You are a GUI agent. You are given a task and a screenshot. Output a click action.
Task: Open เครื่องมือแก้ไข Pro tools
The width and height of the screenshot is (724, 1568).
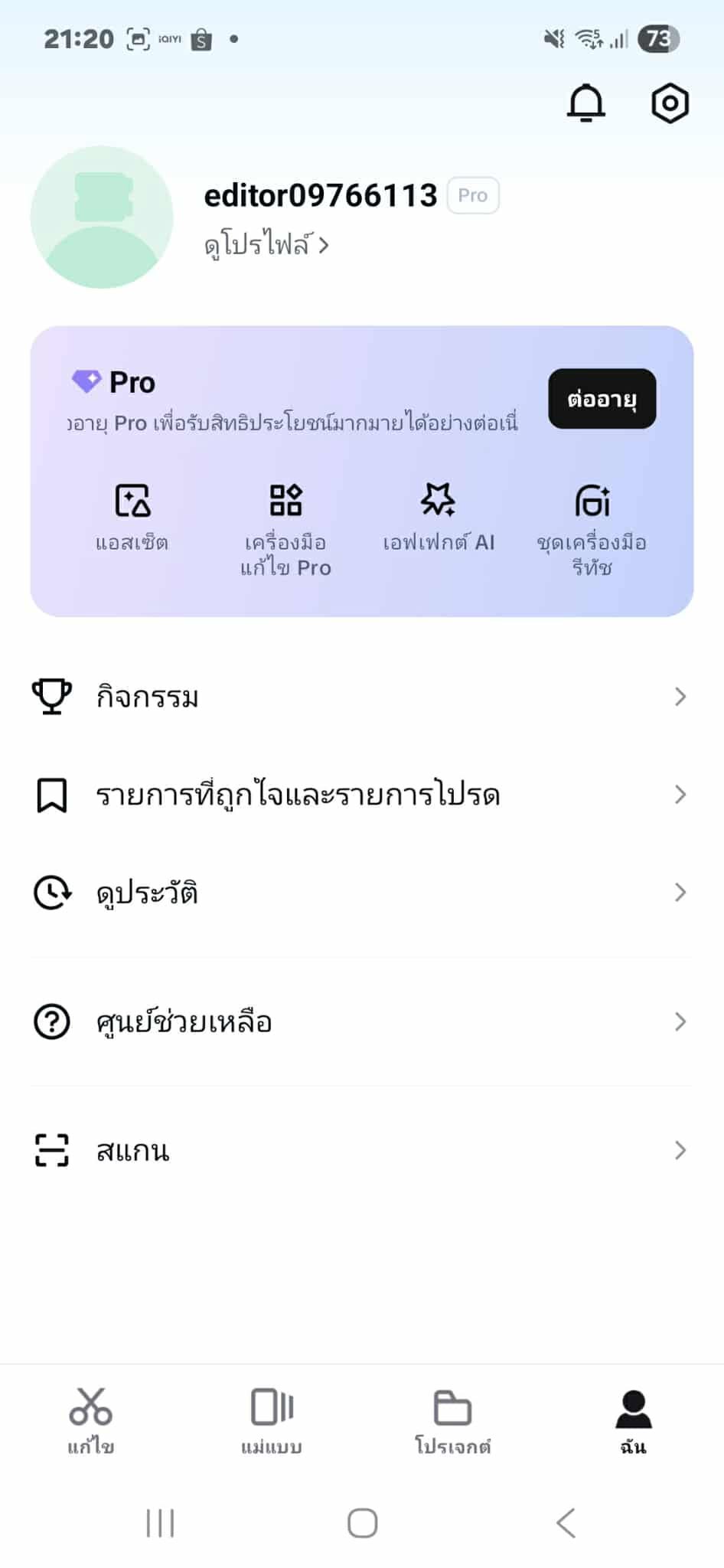(285, 529)
